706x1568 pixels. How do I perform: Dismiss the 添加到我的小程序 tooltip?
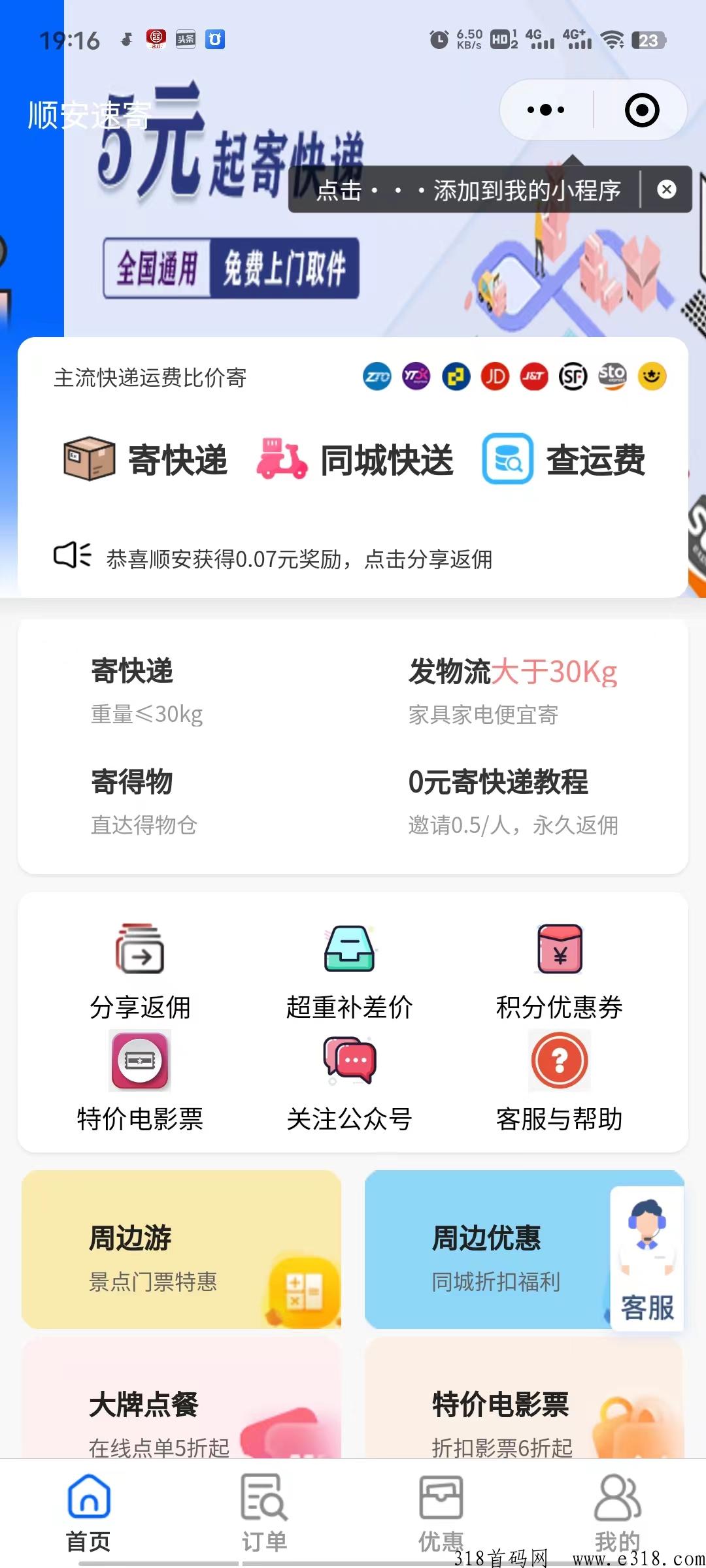tap(665, 189)
